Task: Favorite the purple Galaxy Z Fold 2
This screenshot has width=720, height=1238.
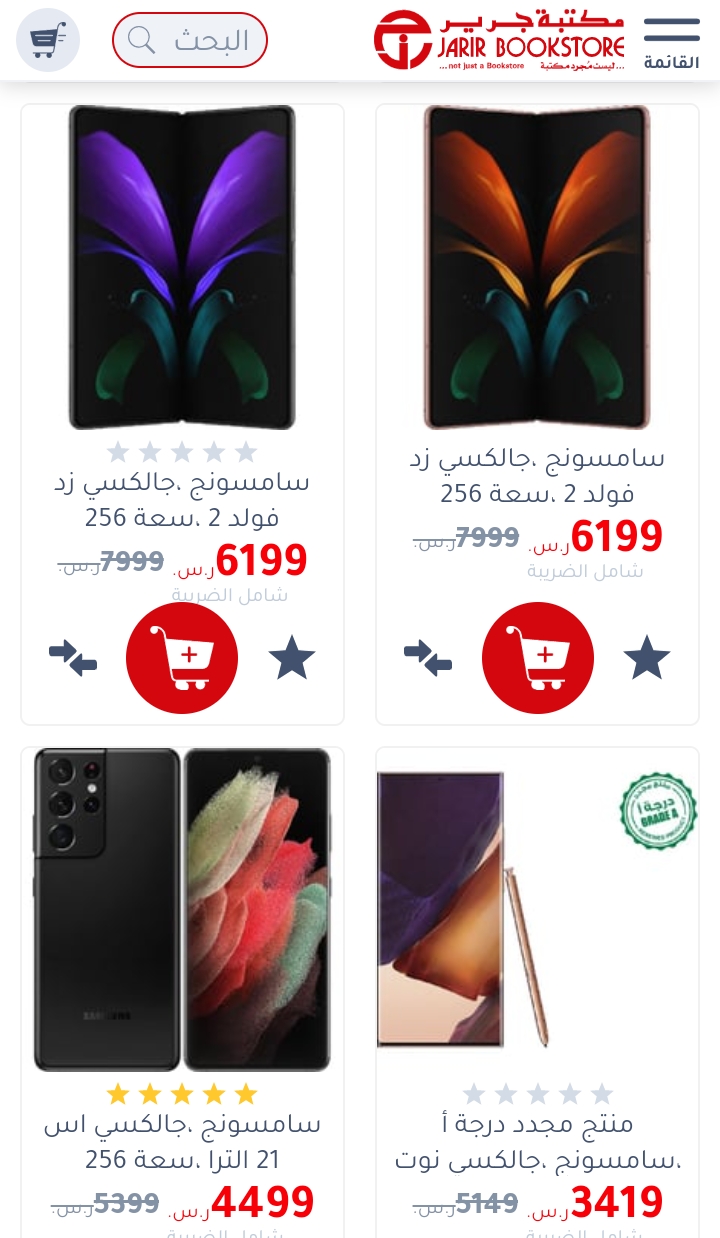Action: (292, 658)
